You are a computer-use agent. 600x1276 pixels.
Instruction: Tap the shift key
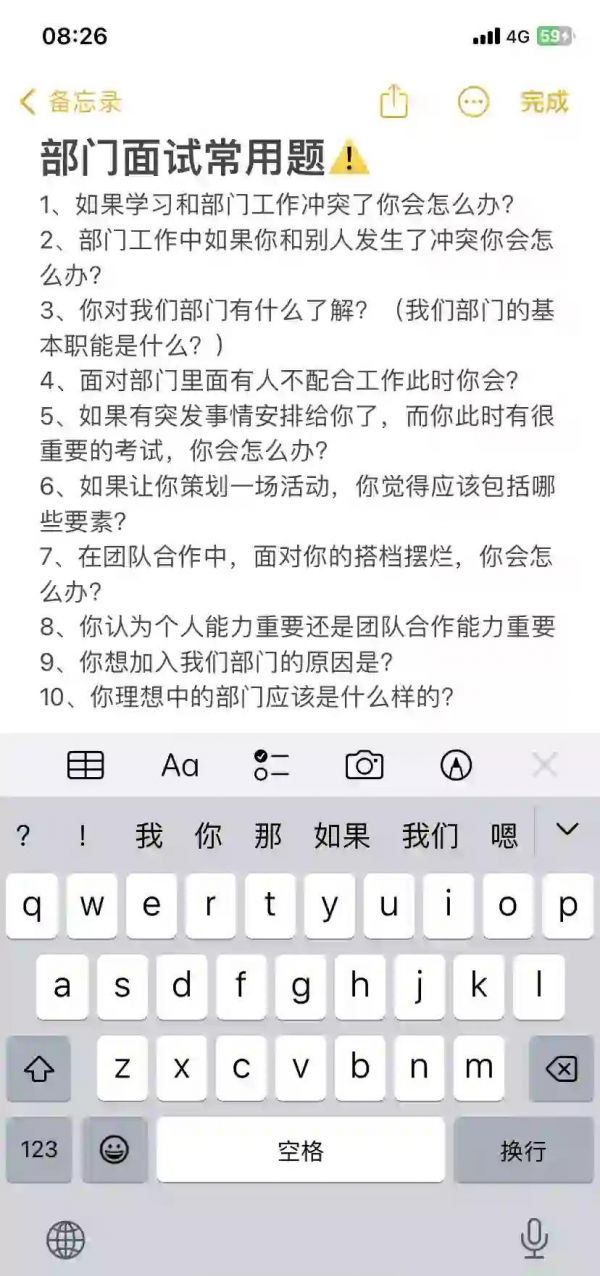click(38, 1069)
